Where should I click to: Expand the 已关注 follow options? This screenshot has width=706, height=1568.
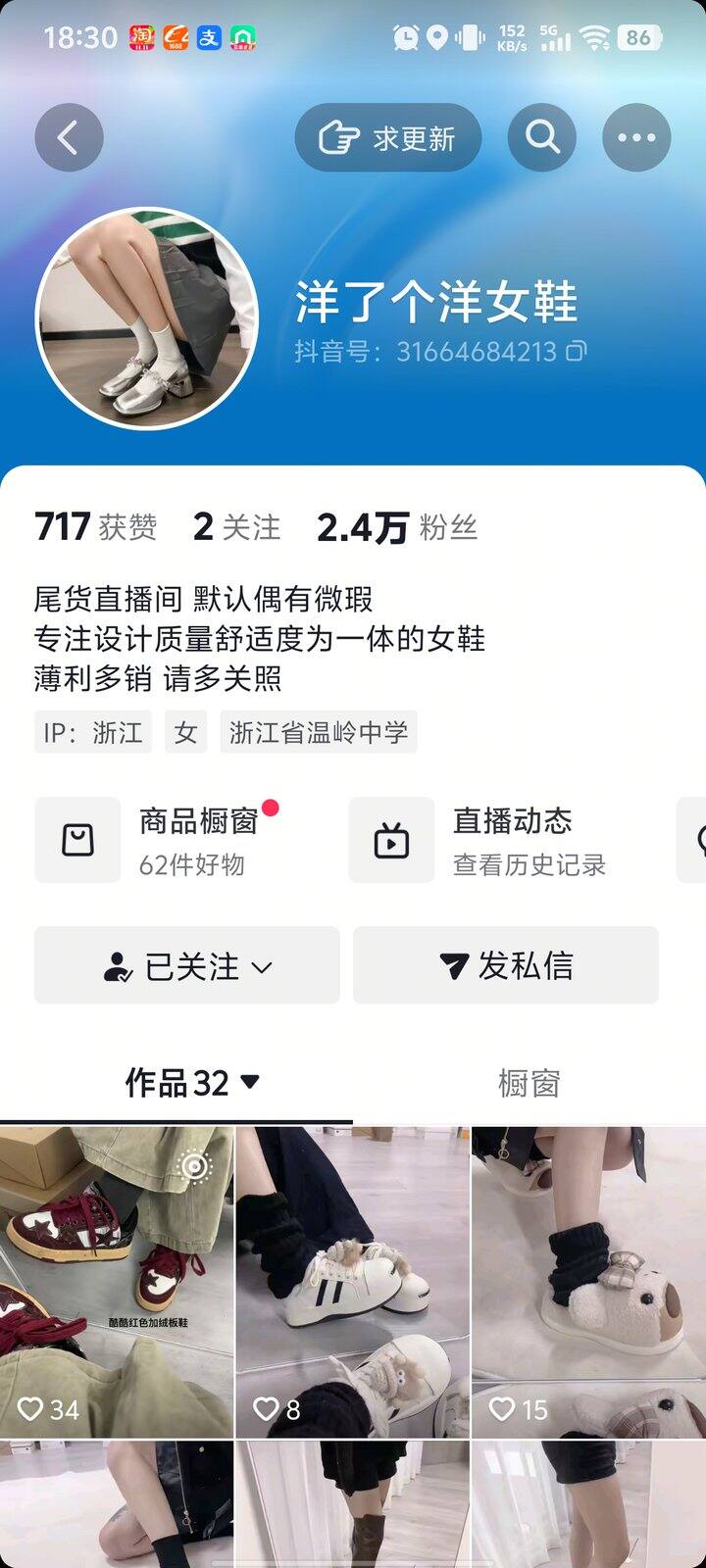(187, 966)
